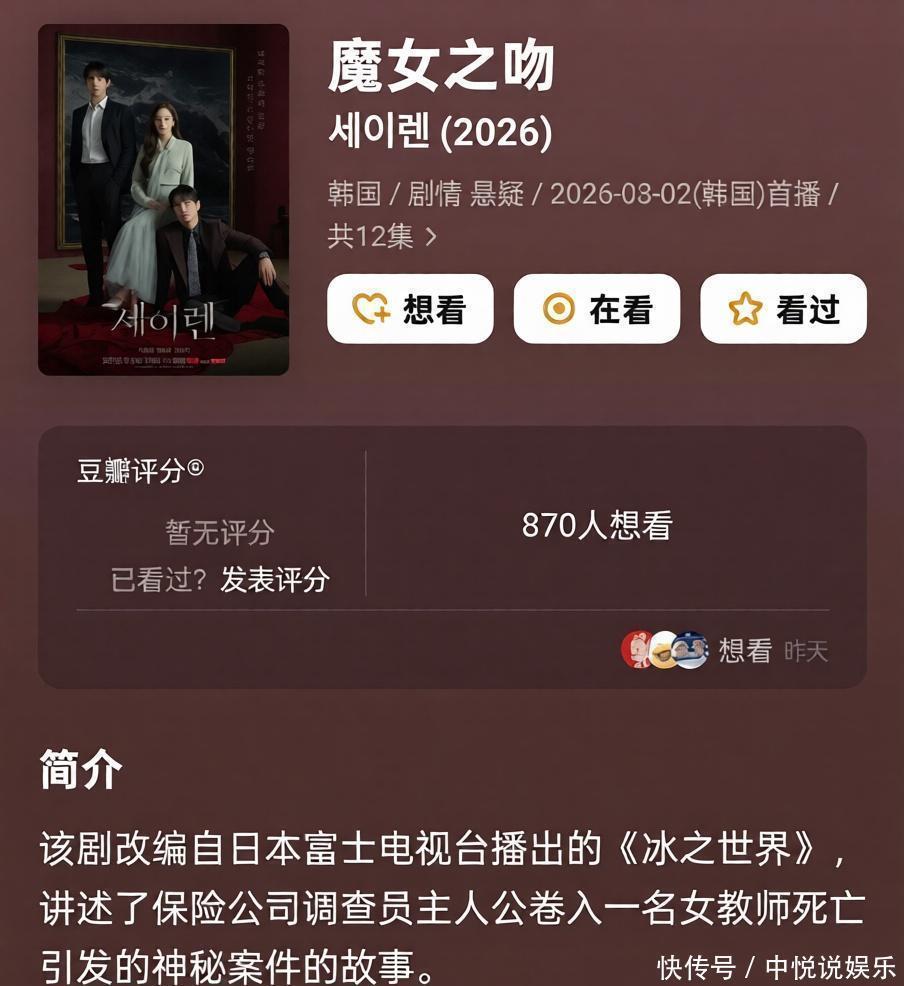Open the 魔女之吻 poster image

pos(163,200)
